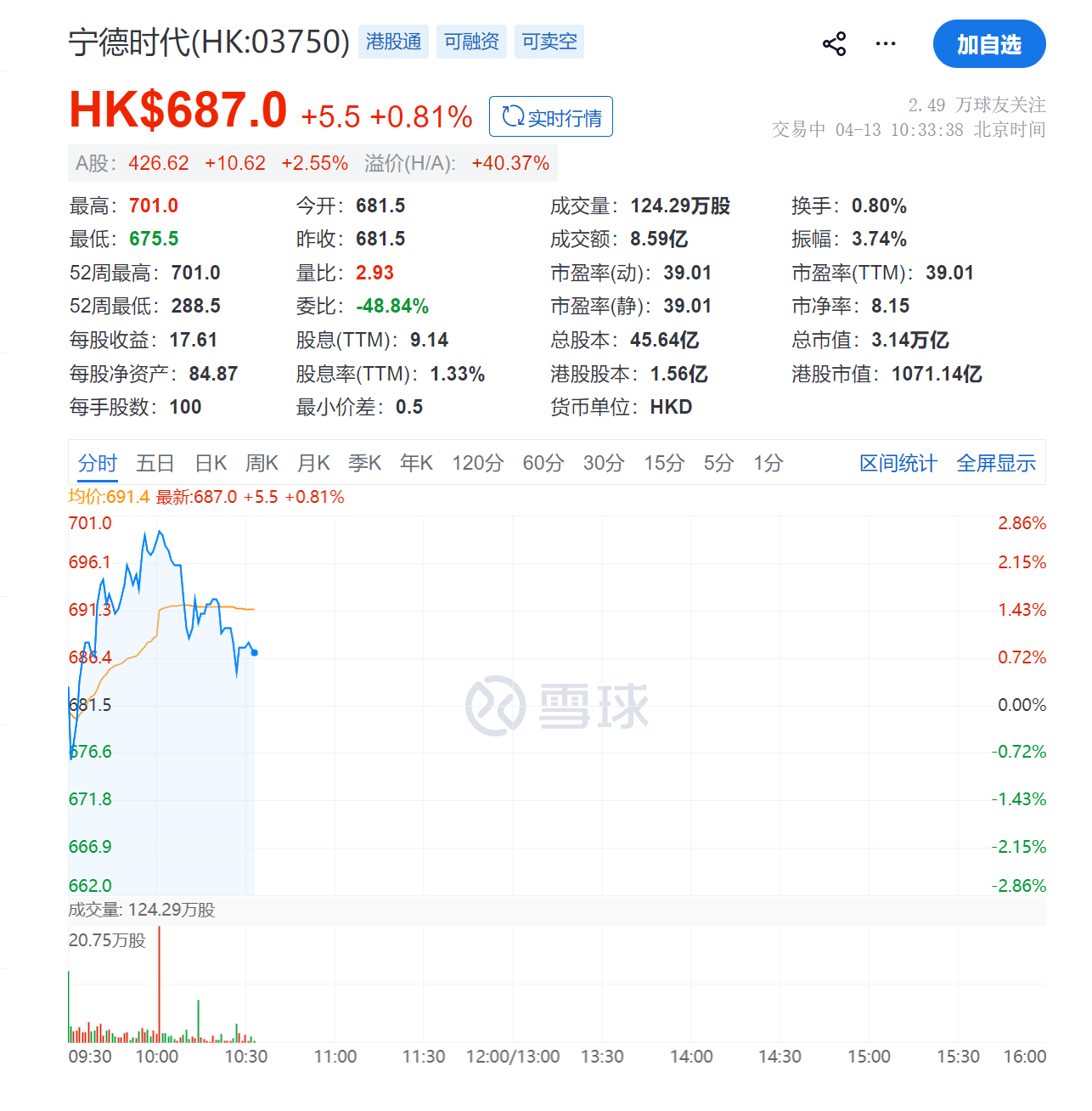Image resolution: width=1092 pixels, height=1111 pixels.
Task: Select the 可卖空 tag
Action: tap(549, 42)
